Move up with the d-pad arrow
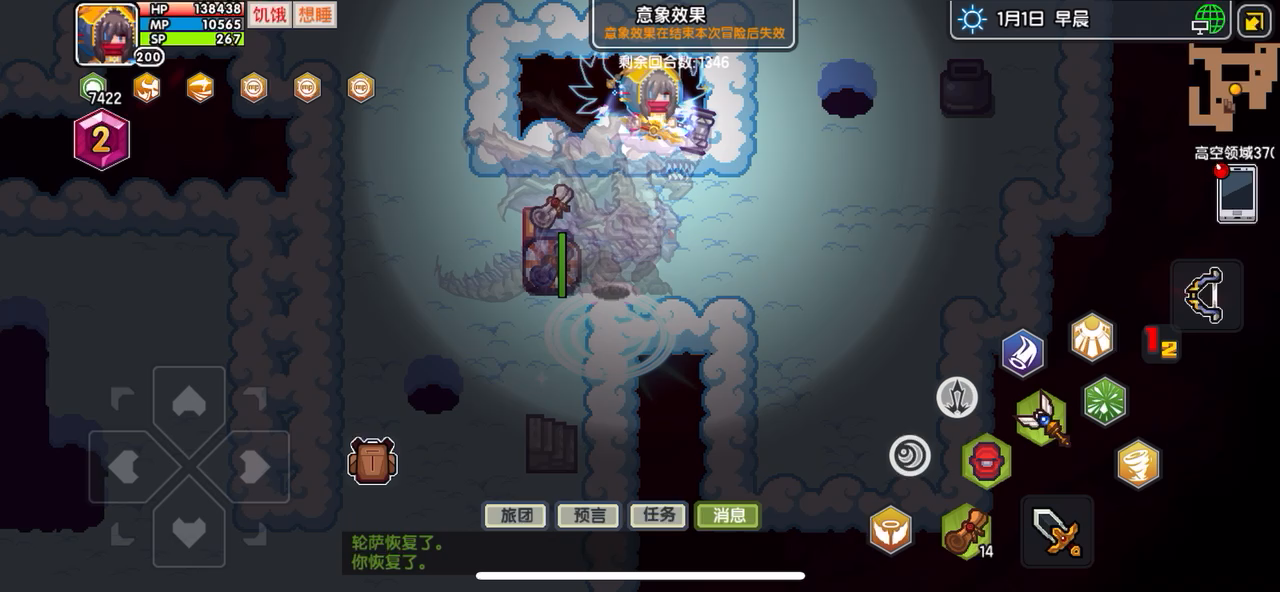Screen dimensions: 1280x592 [189, 402]
